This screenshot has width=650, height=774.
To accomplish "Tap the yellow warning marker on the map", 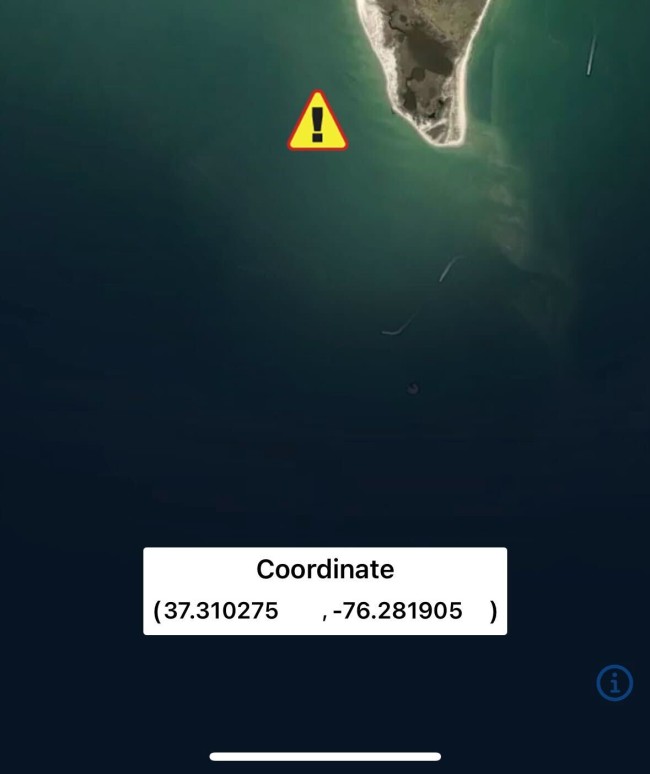I will coord(318,123).
